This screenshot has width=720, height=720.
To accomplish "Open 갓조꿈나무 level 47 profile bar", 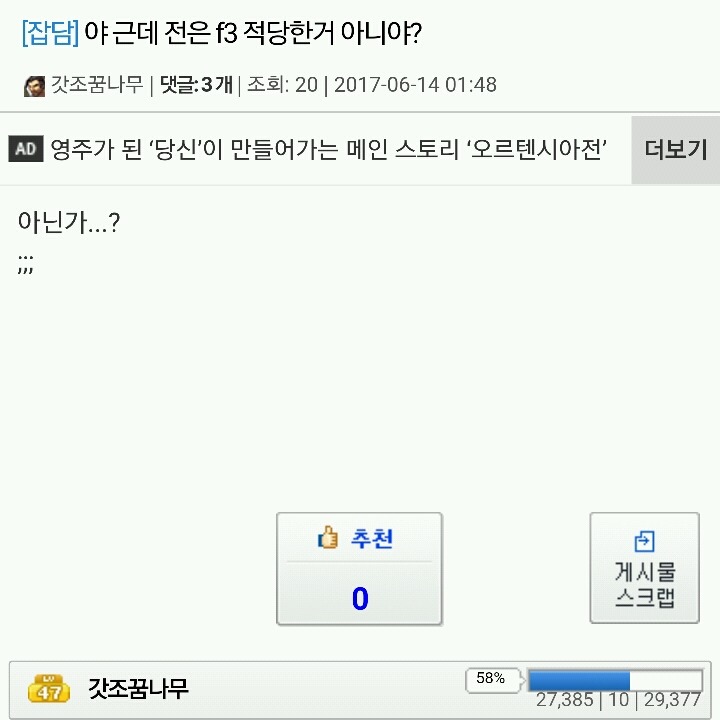I will click(139, 688).
